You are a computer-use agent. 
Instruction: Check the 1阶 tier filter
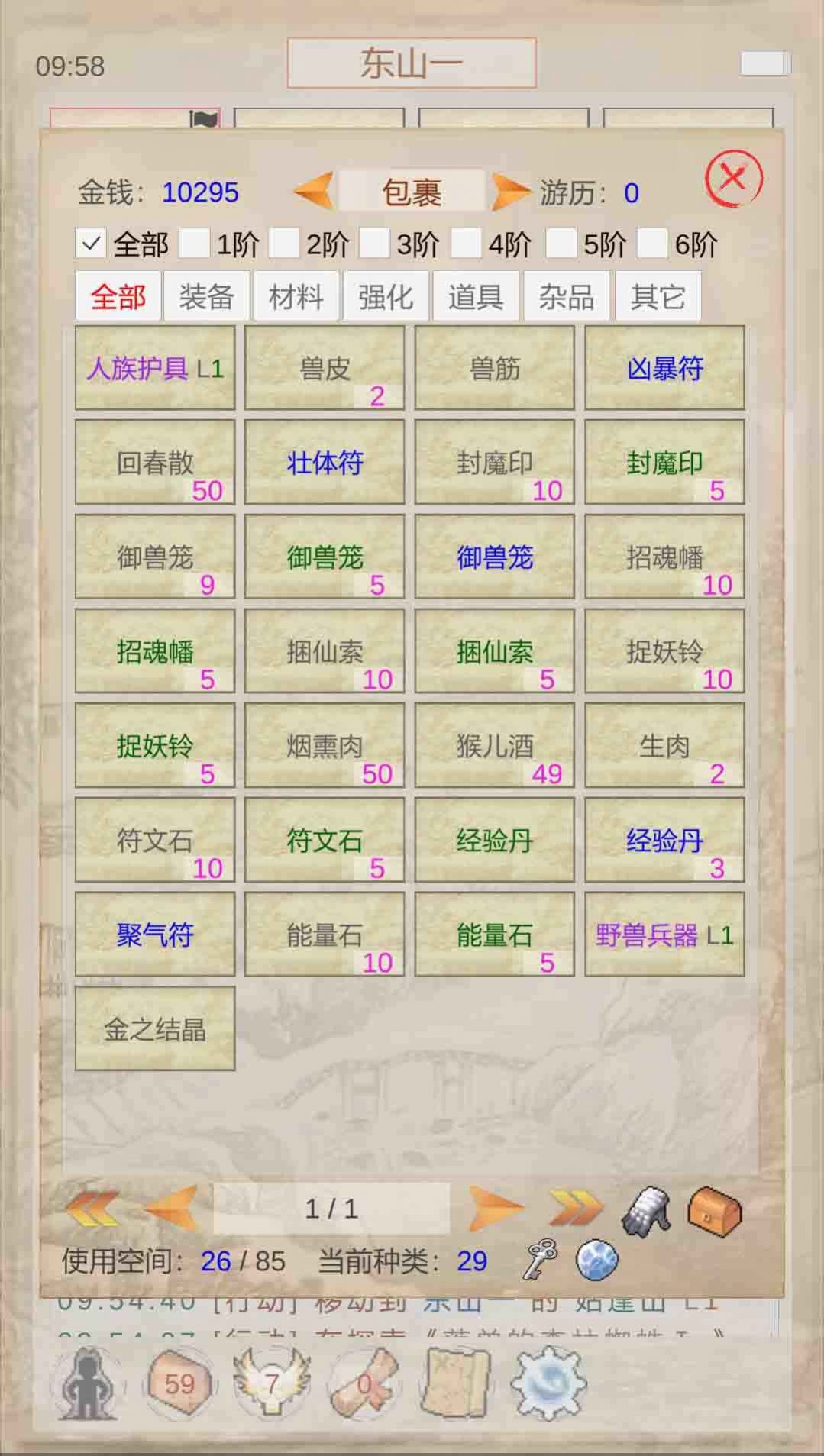pyautogui.click(x=194, y=244)
